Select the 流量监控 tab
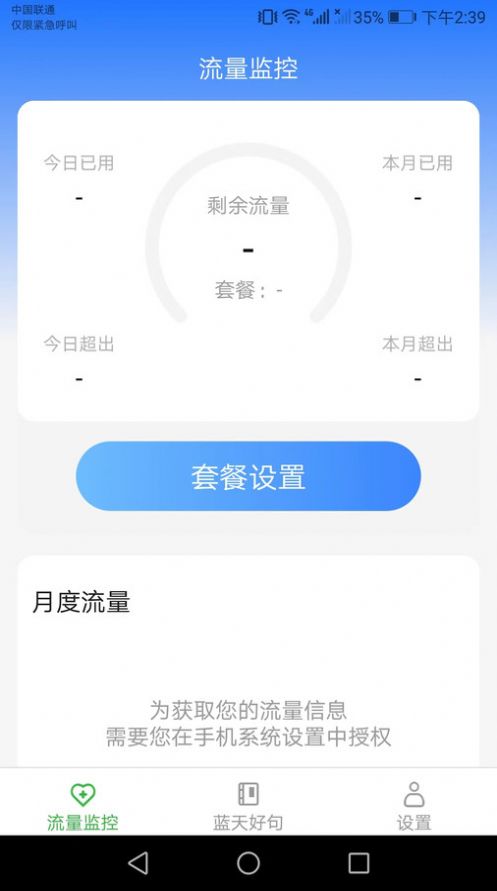The height and width of the screenshot is (891, 497). coord(83,806)
